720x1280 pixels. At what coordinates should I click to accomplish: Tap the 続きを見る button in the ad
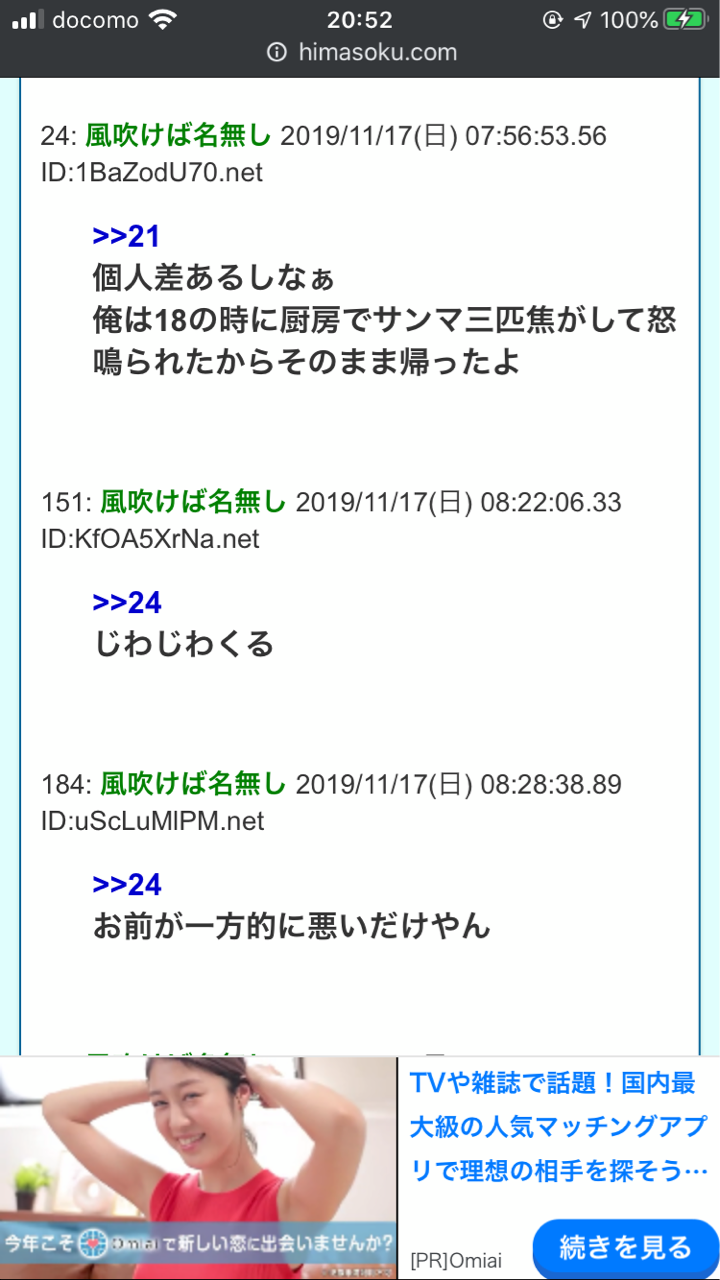(x=625, y=1247)
